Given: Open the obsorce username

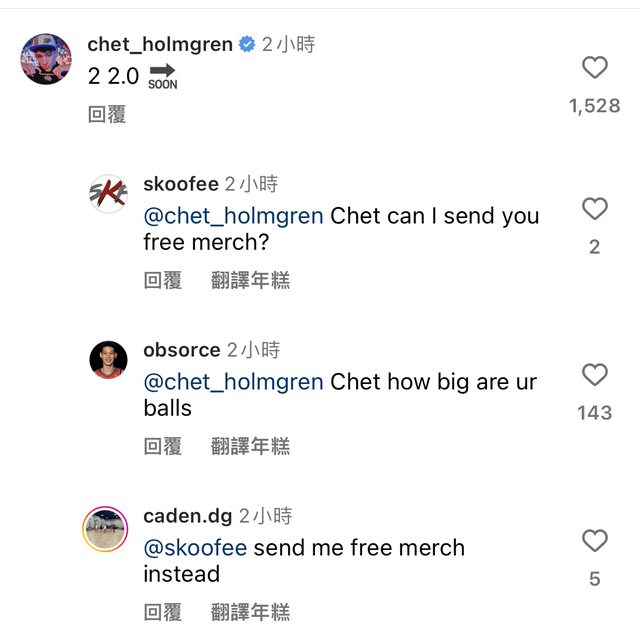Looking at the screenshot, I should [182, 350].
